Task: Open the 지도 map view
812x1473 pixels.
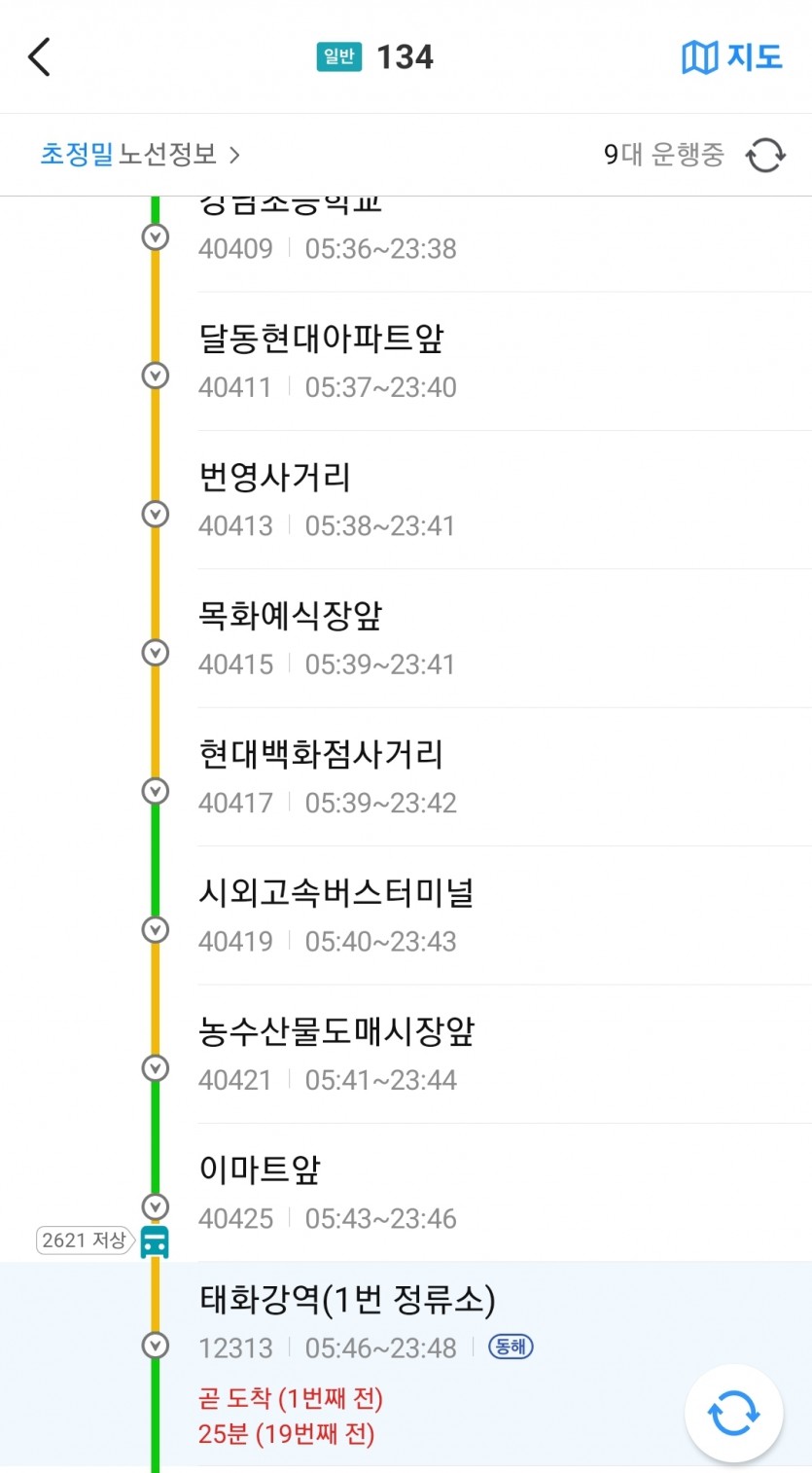Action: [732, 57]
